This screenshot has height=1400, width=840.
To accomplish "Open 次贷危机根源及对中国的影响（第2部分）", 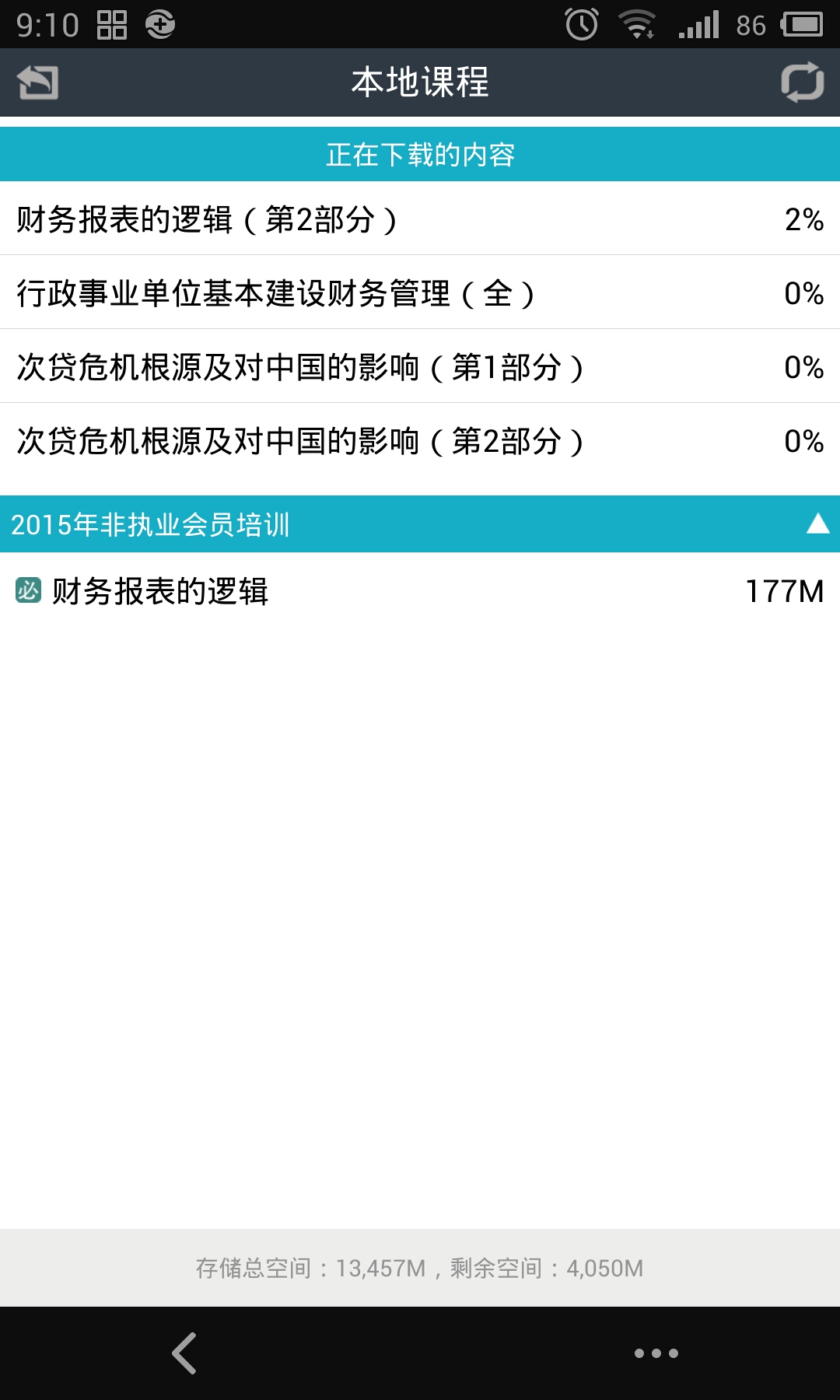I will [420, 441].
